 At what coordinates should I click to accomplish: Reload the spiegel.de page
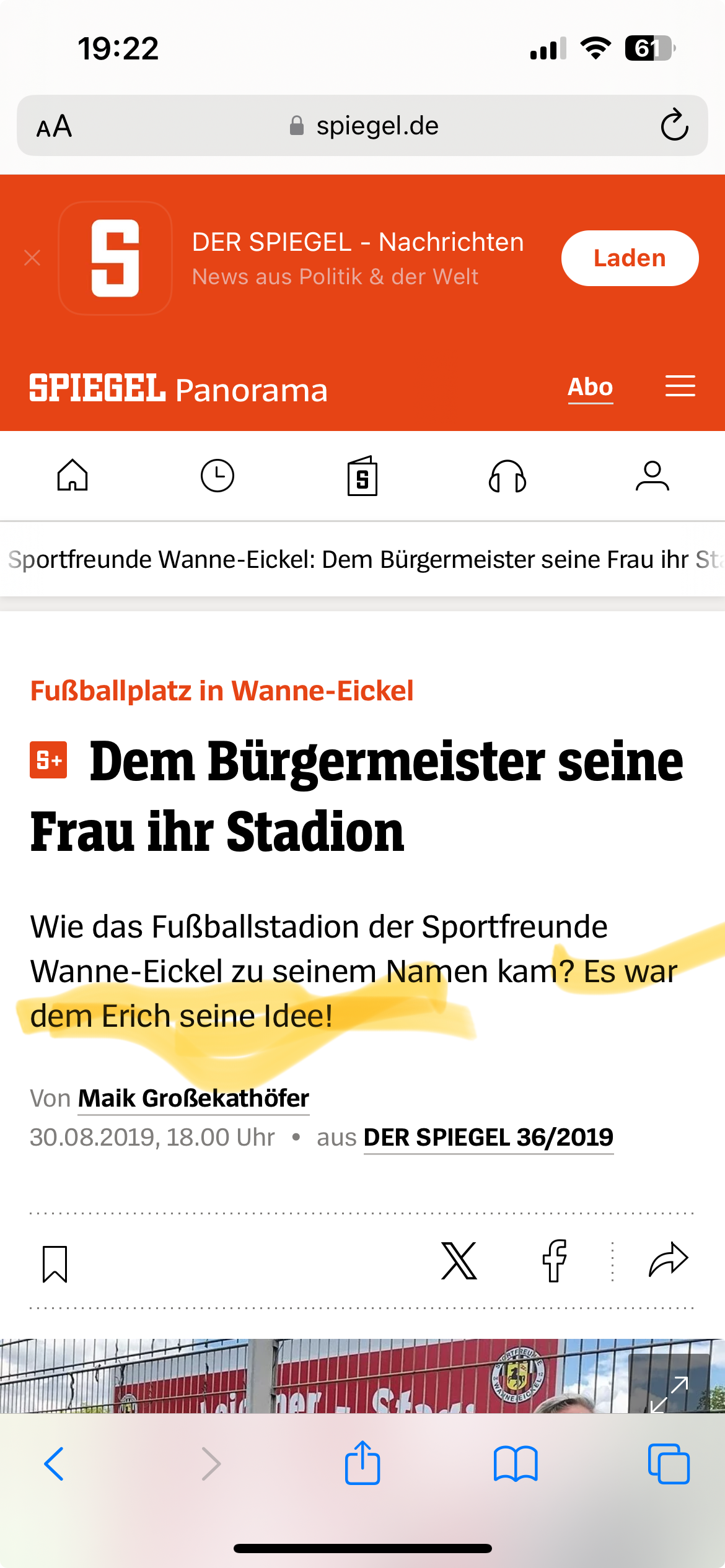coord(674,125)
